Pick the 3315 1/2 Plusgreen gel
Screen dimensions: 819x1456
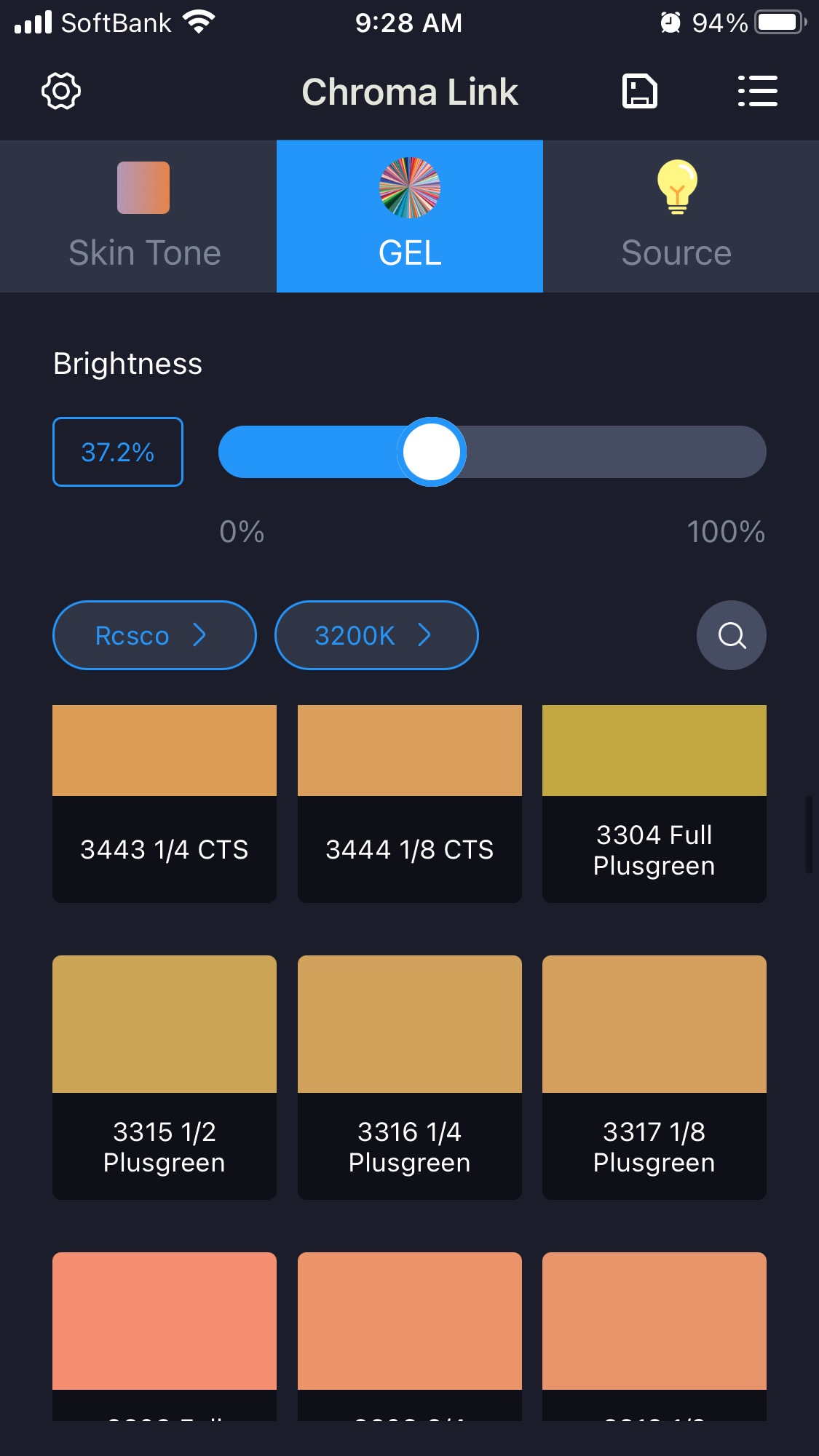165,1077
